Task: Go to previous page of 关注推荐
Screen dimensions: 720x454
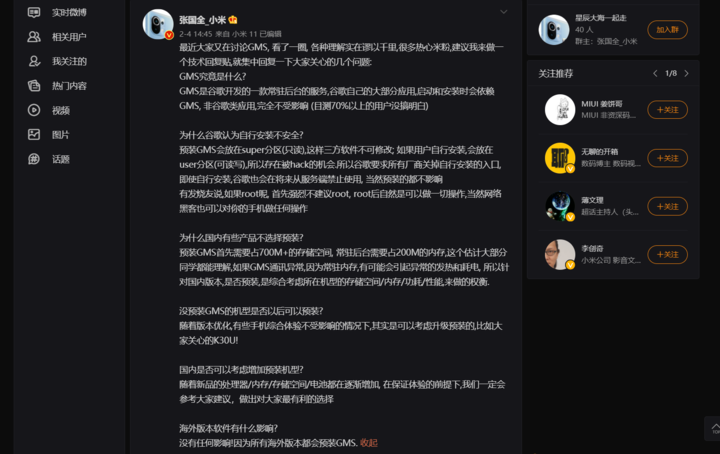Action: coord(655,73)
